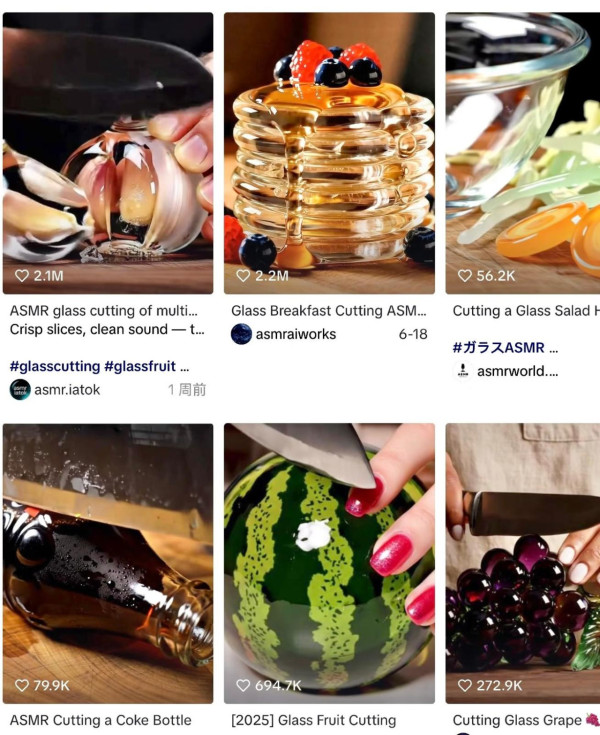The width and height of the screenshot is (600, 735).
Task: Open the Glass Salad cutting video
Action: pyautogui.click(x=522, y=150)
